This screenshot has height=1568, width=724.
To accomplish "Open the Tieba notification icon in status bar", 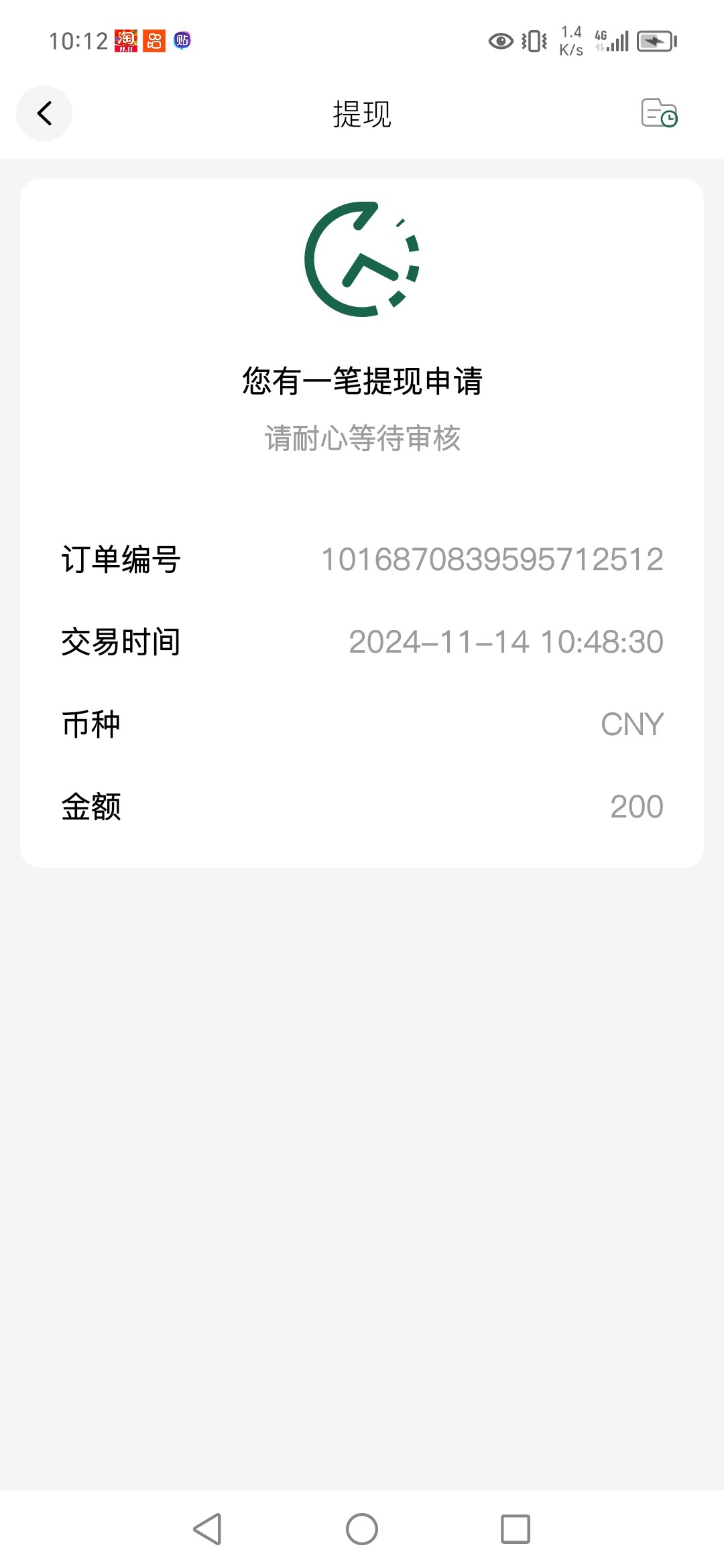I will 182,41.
